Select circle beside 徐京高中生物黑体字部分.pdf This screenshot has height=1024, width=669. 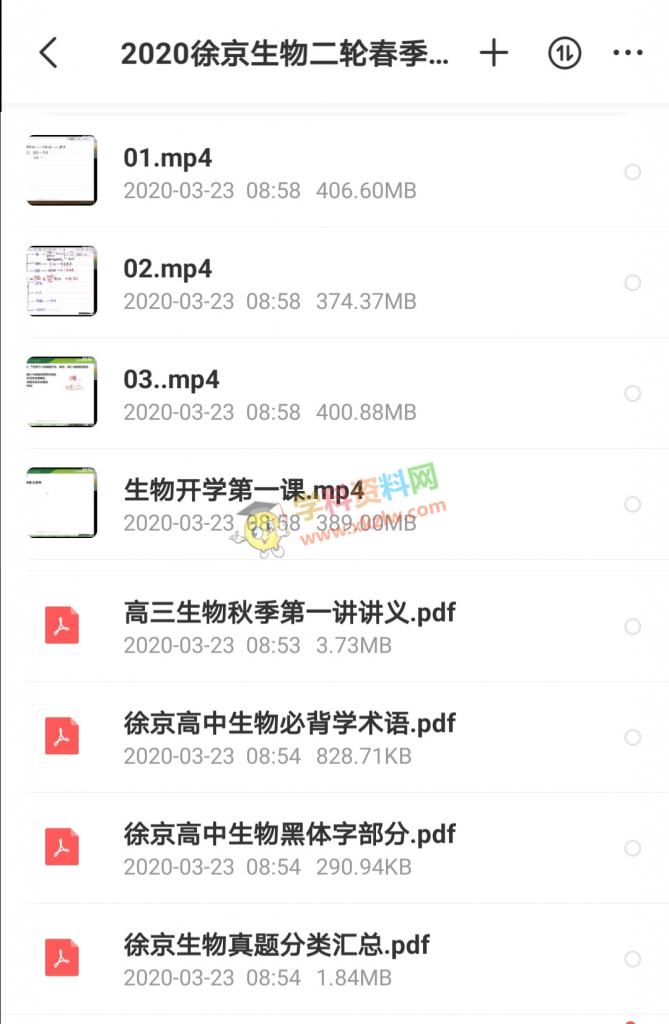point(632,849)
